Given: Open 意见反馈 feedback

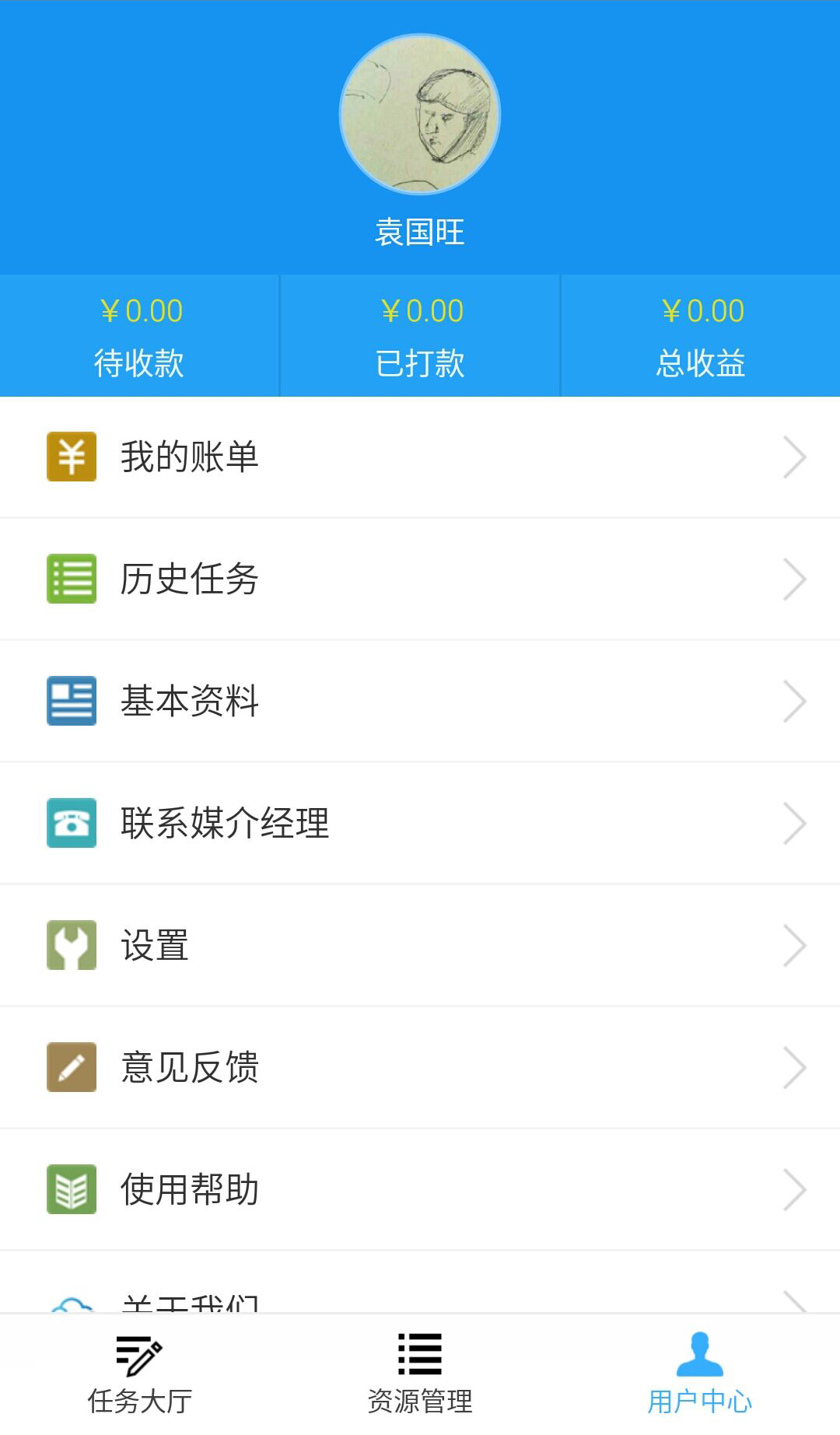Looking at the screenshot, I should click(x=420, y=1067).
